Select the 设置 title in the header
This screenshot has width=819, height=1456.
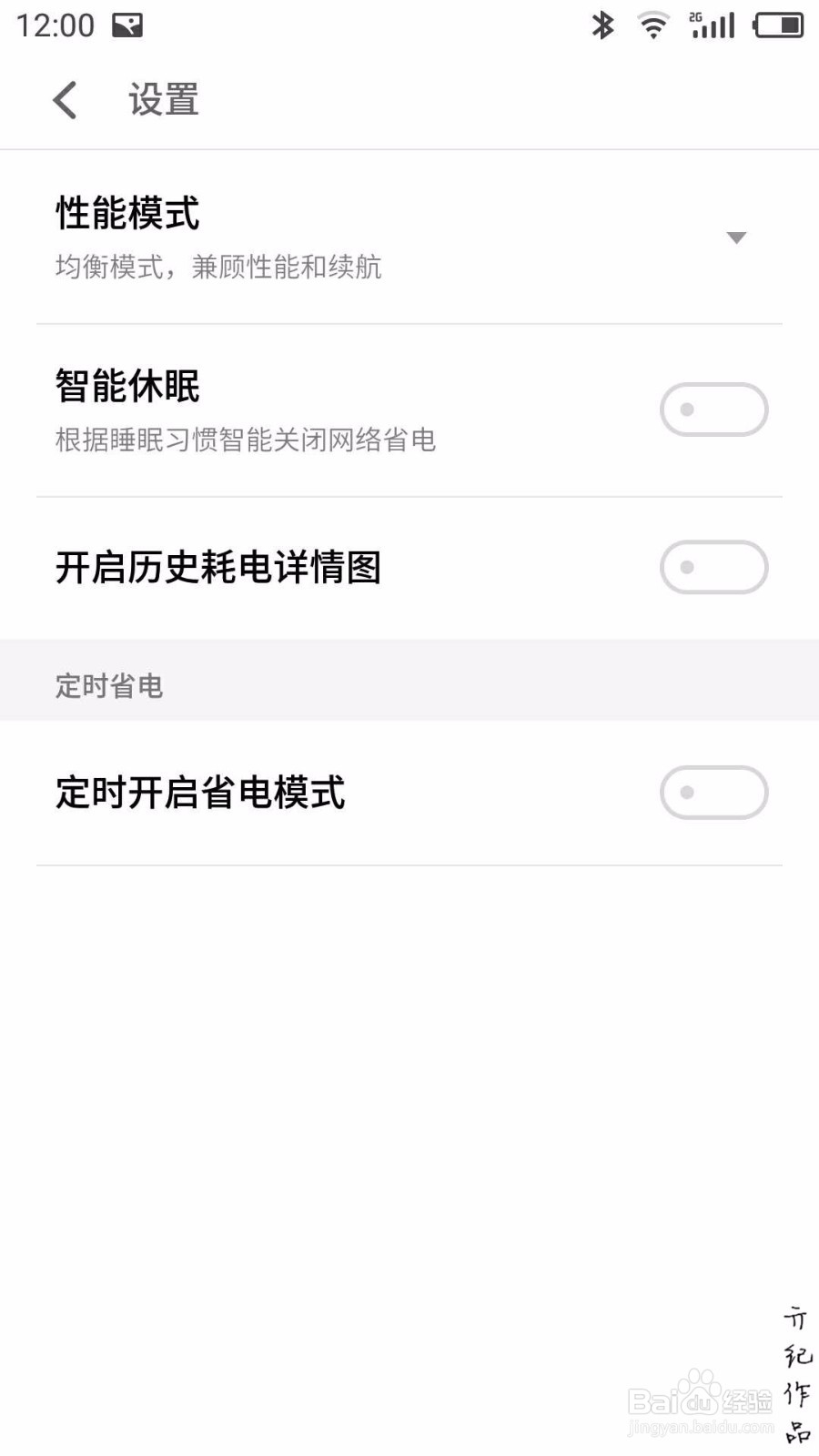pyautogui.click(x=162, y=100)
